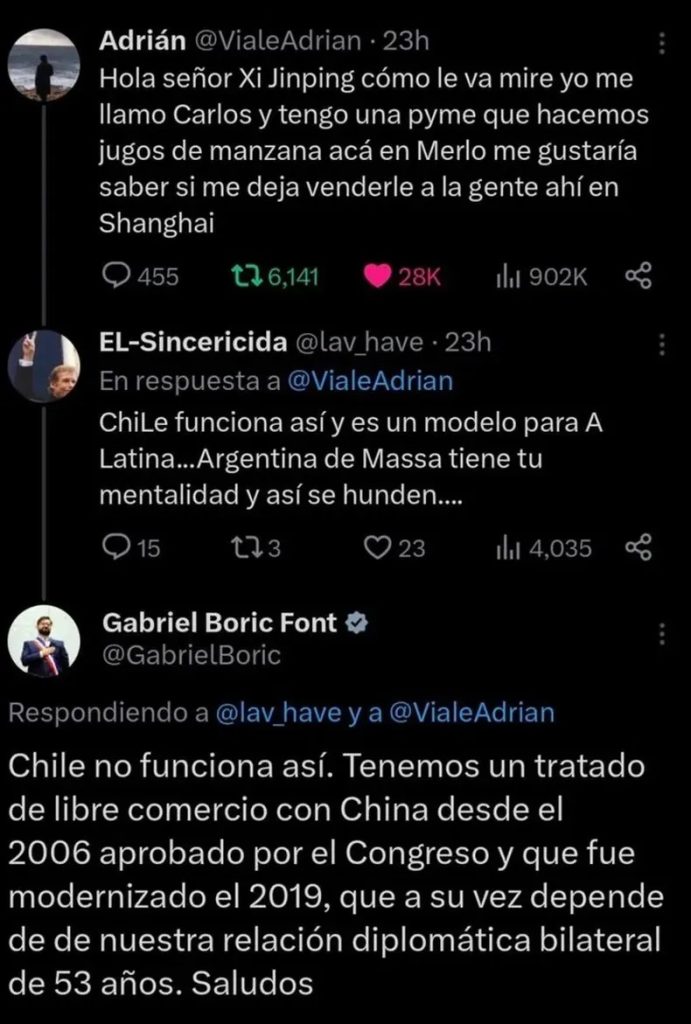Viewport: 691px width, 1024px height.
Task: Reply to Adrián's tweet about Xi Jinping
Action: click(118, 276)
